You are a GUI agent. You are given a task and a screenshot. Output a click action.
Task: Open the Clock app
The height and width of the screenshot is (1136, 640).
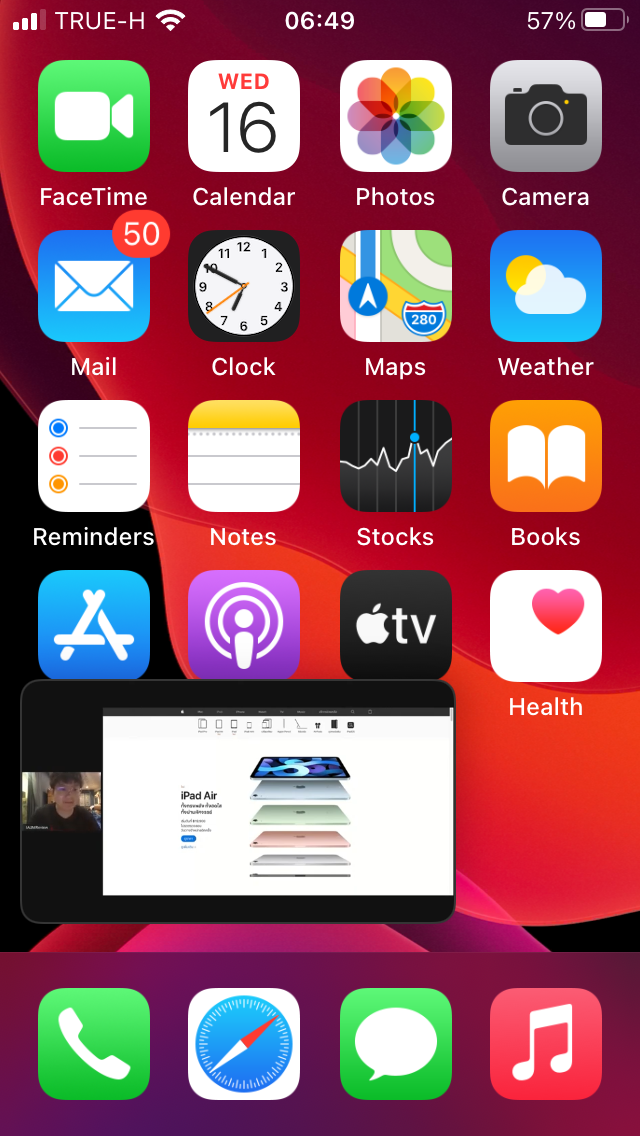pos(244,286)
